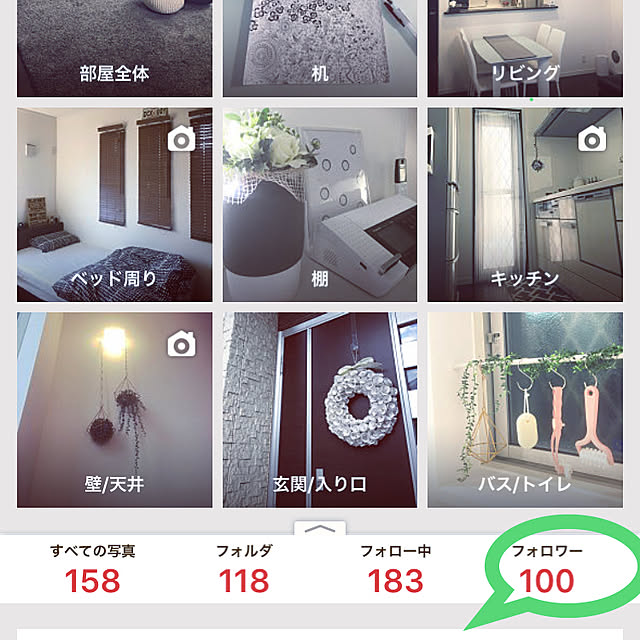Tap the camera icon on ベッド周り tile

tap(181, 140)
